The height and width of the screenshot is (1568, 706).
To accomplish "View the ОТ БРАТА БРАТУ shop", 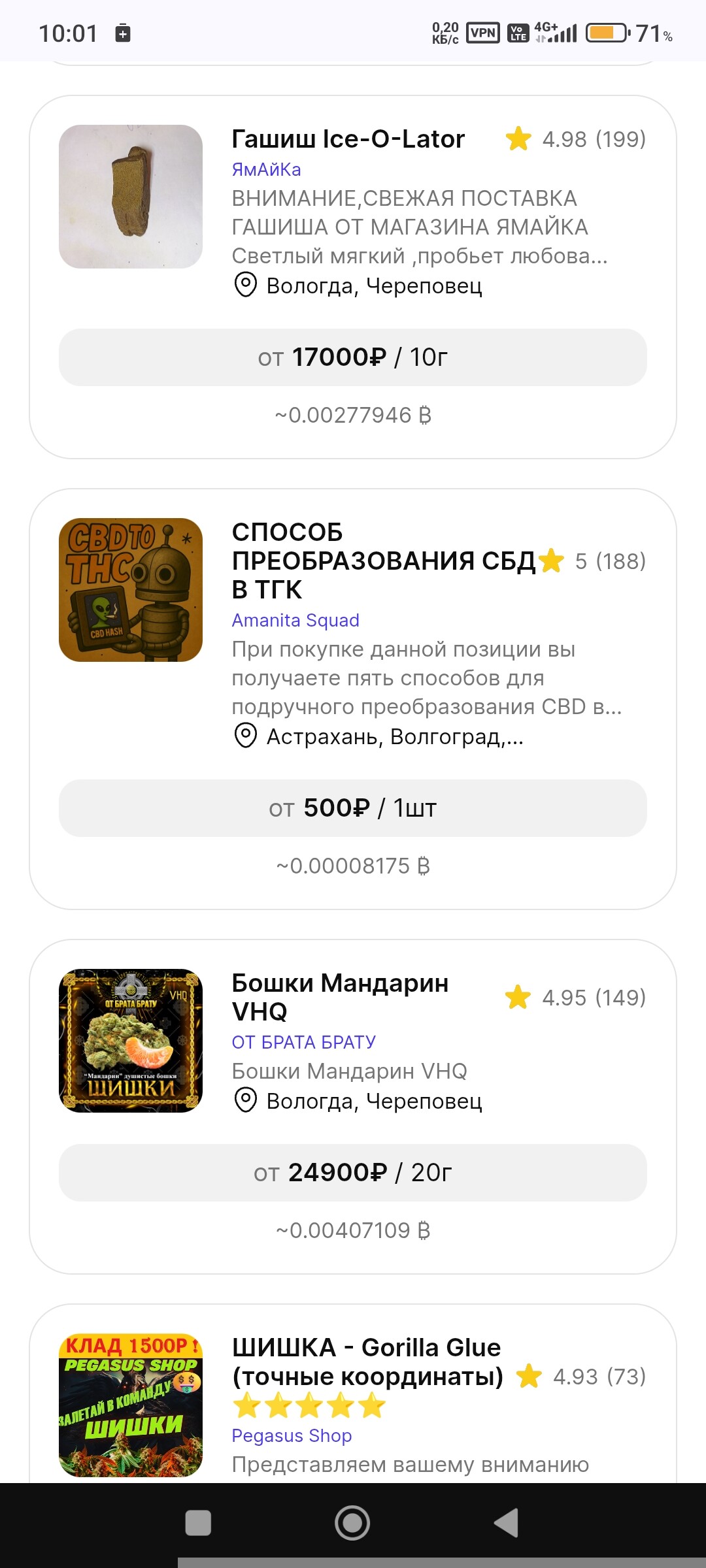I will click(304, 1043).
